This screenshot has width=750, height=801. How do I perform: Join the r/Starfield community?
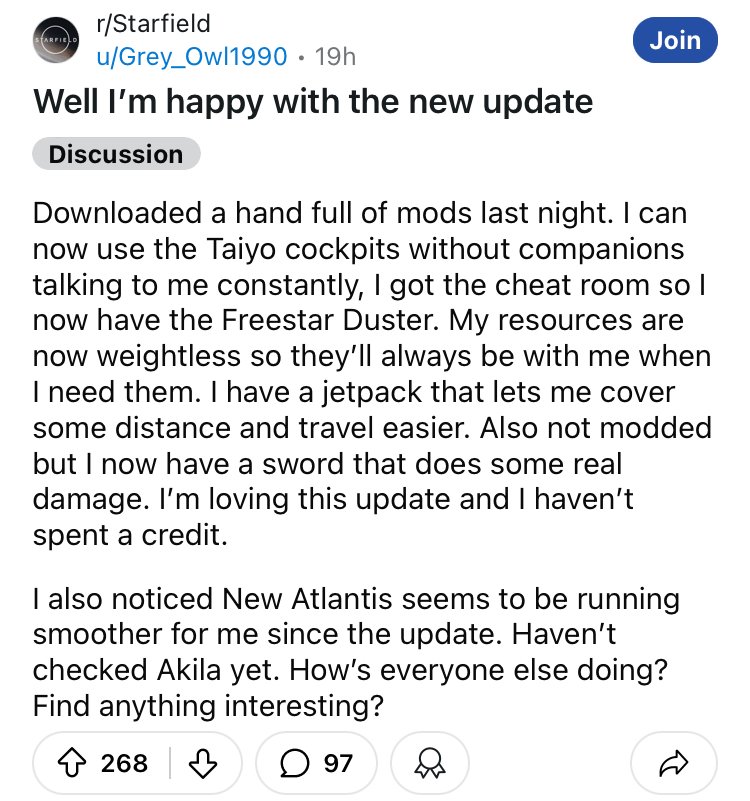click(675, 40)
